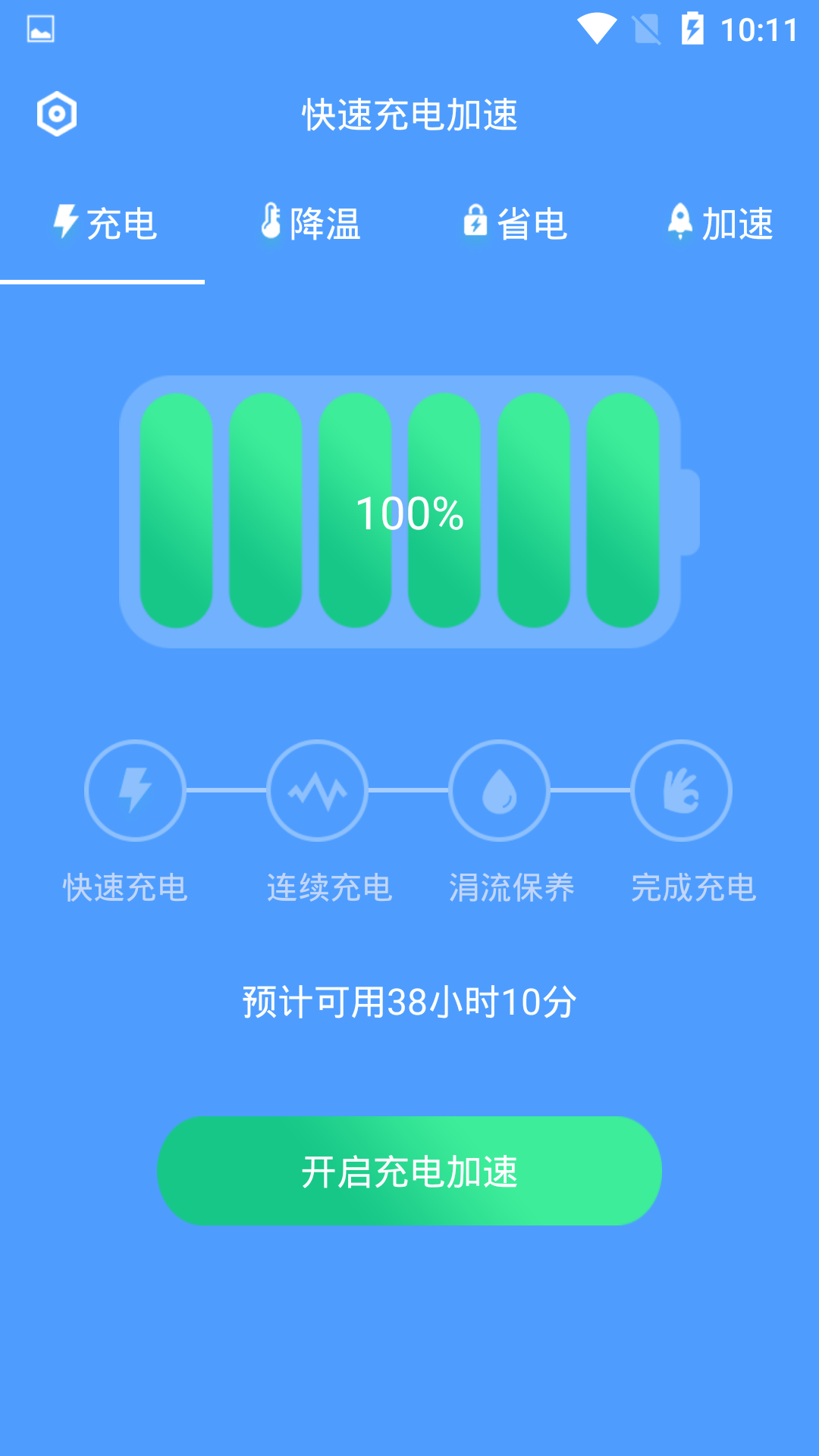Viewport: 819px width, 1456px height.
Task: Select the 快速充电 lightning stage icon
Action: [135, 790]
